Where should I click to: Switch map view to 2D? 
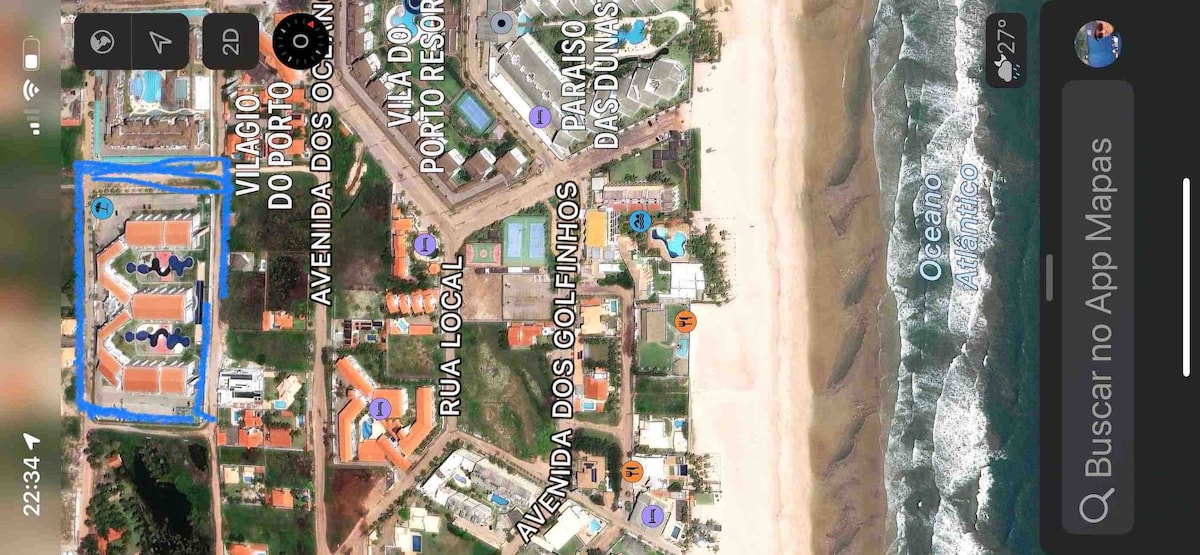coord(230,42)
